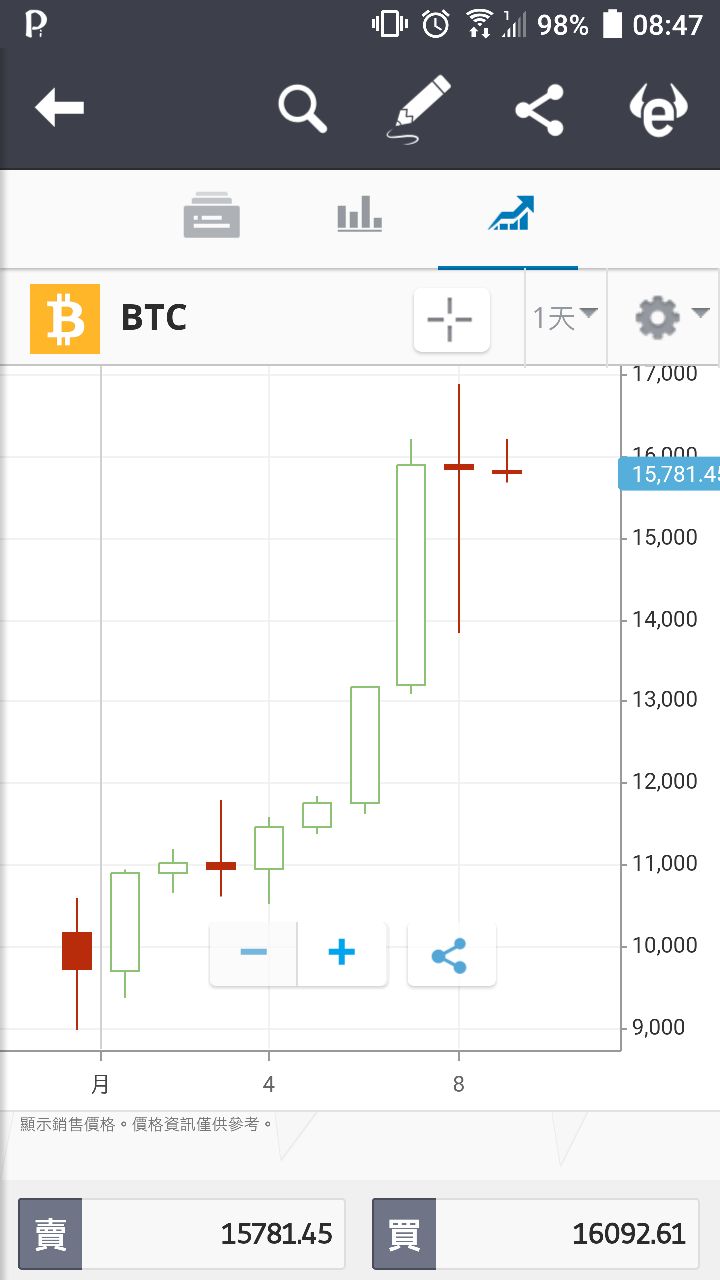Switch to the bar stats tab
Viewport: 720px width, 1280px height.
(360, 215)
